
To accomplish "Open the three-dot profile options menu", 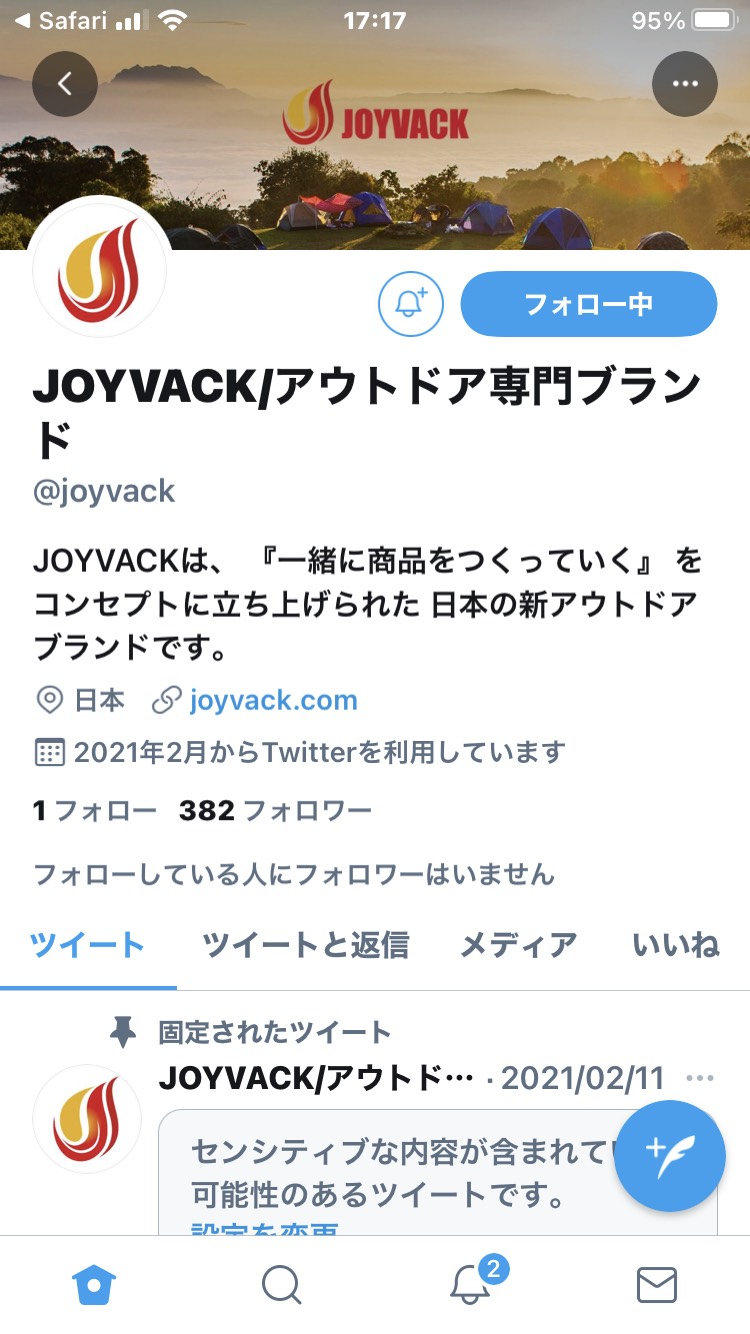I will coord(685,84).
